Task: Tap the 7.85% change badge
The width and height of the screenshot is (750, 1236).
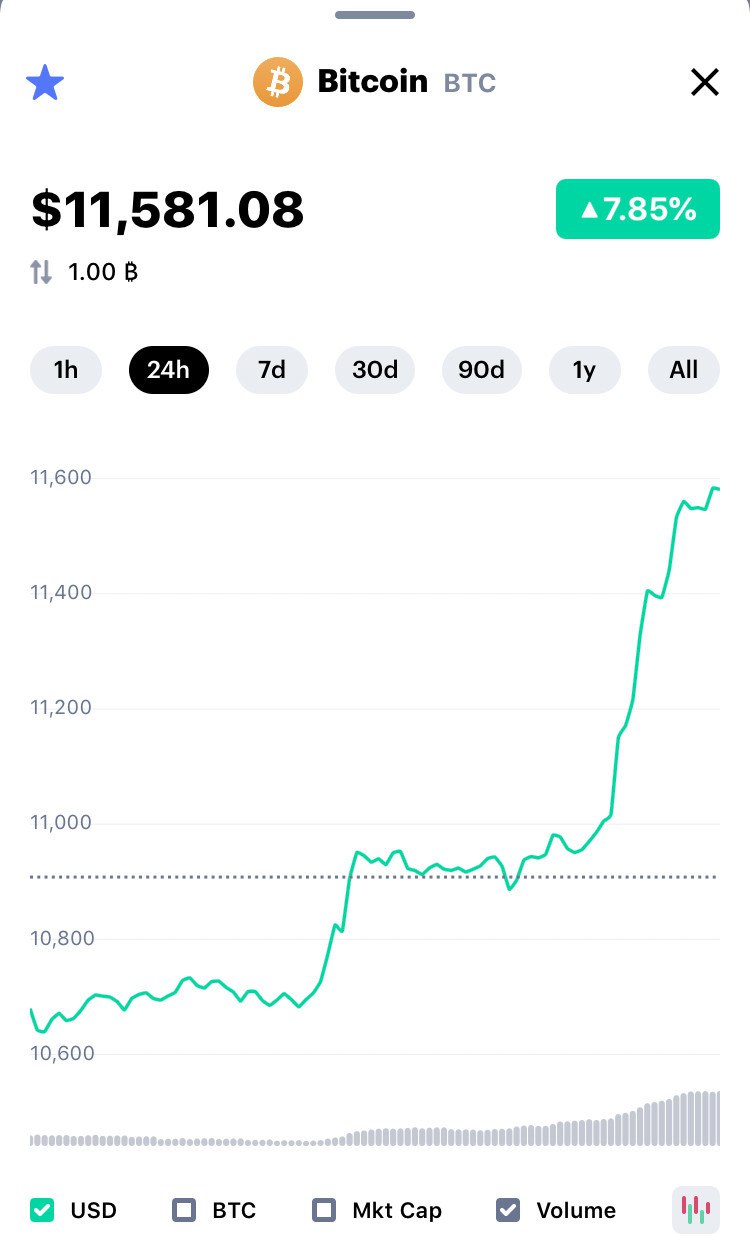Action: pos(638,209)
